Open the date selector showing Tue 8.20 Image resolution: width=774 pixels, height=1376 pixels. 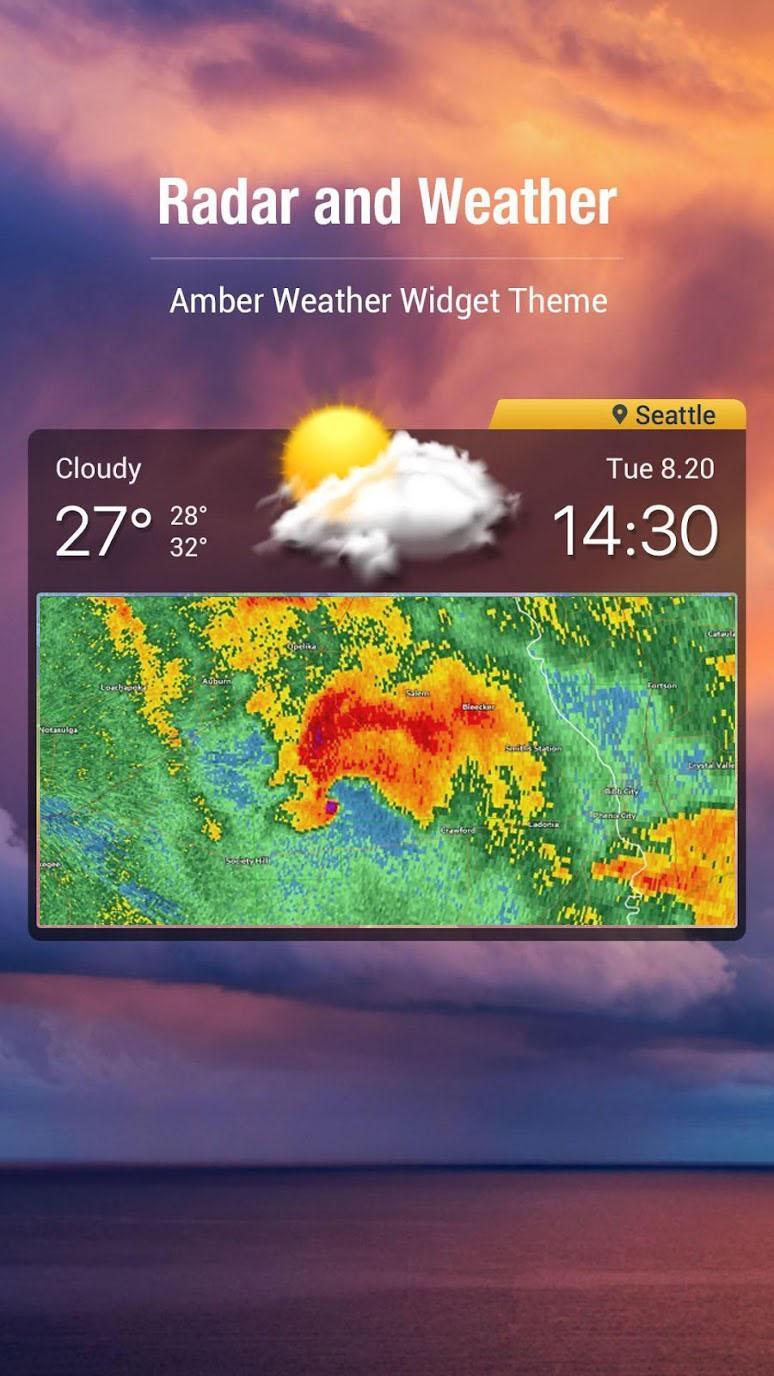(x=663, y=467)
